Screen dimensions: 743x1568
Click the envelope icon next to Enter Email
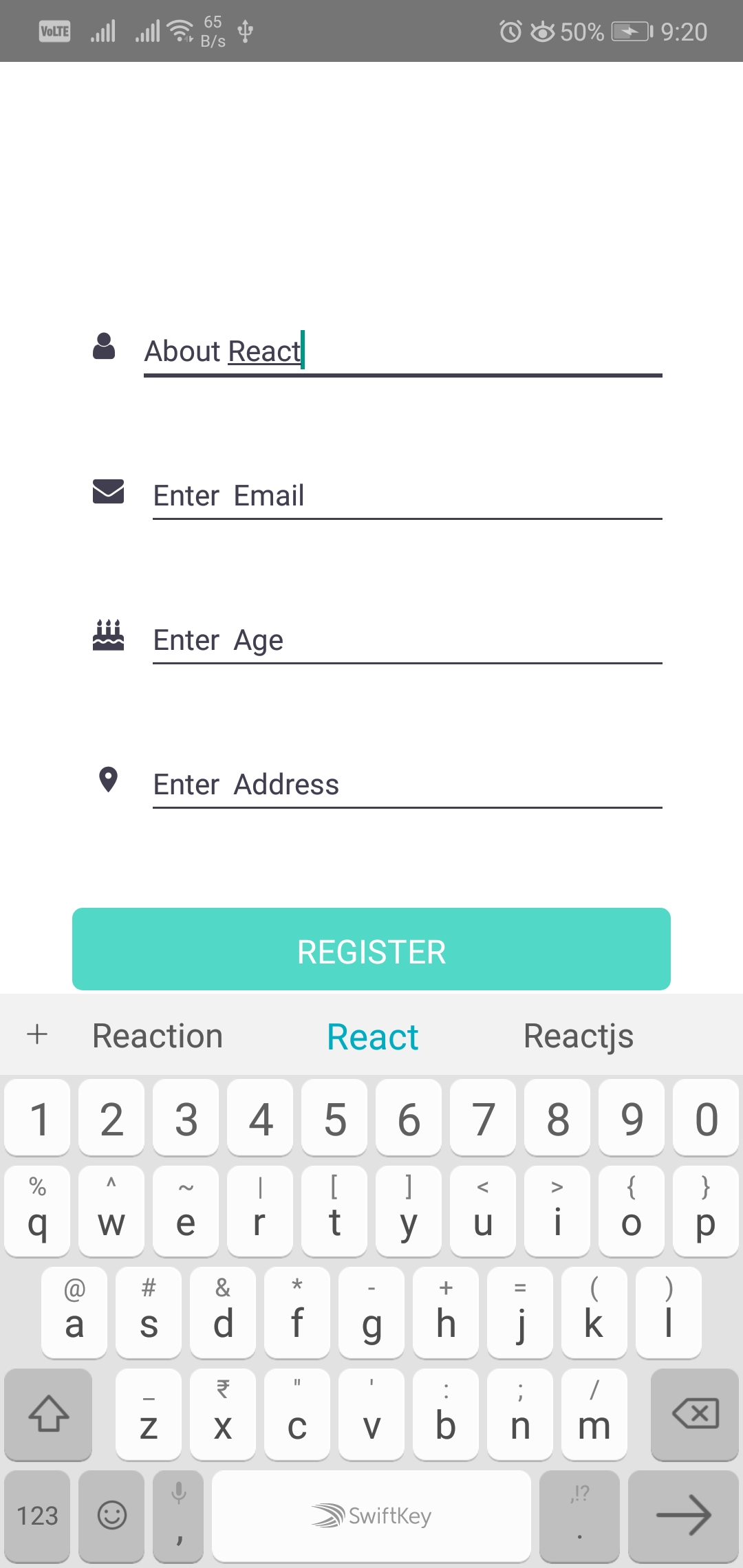[x=109, y=492]
